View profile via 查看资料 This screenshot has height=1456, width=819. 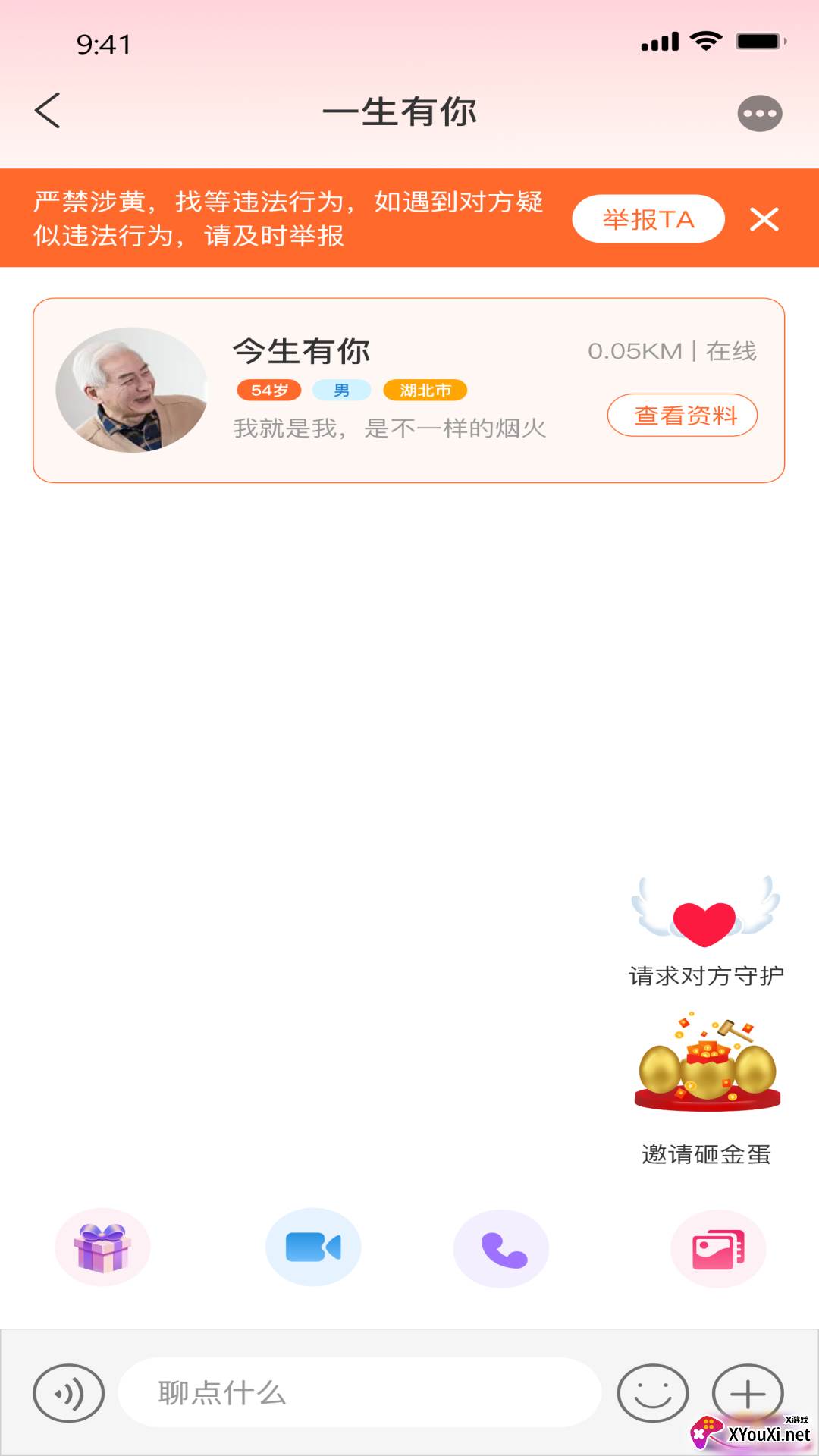(682, 416)
